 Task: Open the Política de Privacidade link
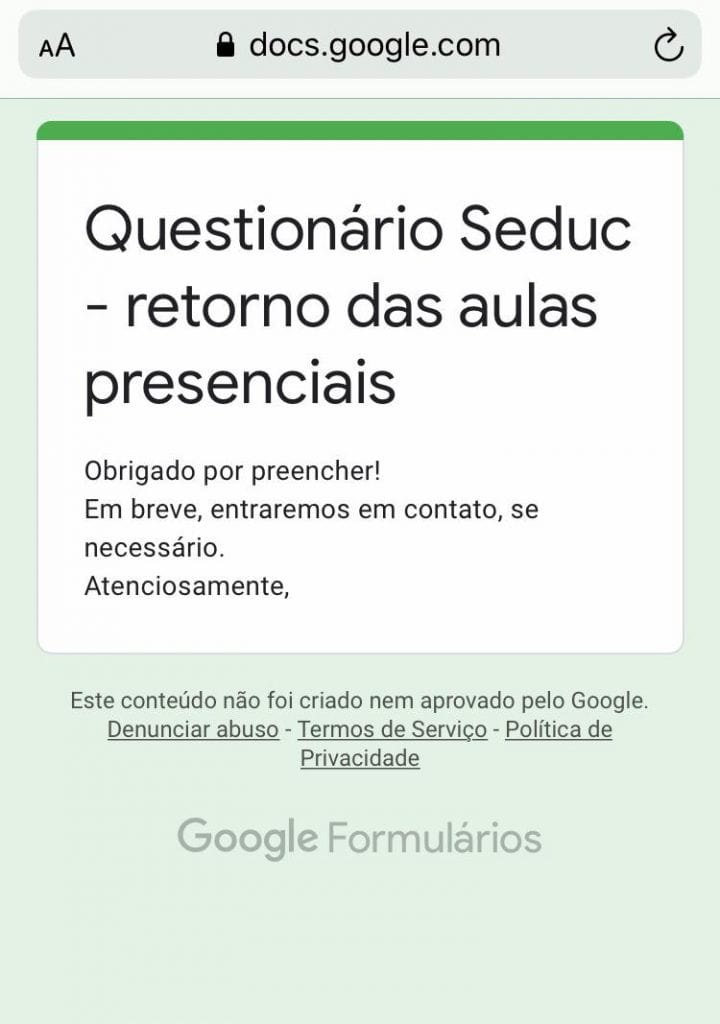click(558, 730)
